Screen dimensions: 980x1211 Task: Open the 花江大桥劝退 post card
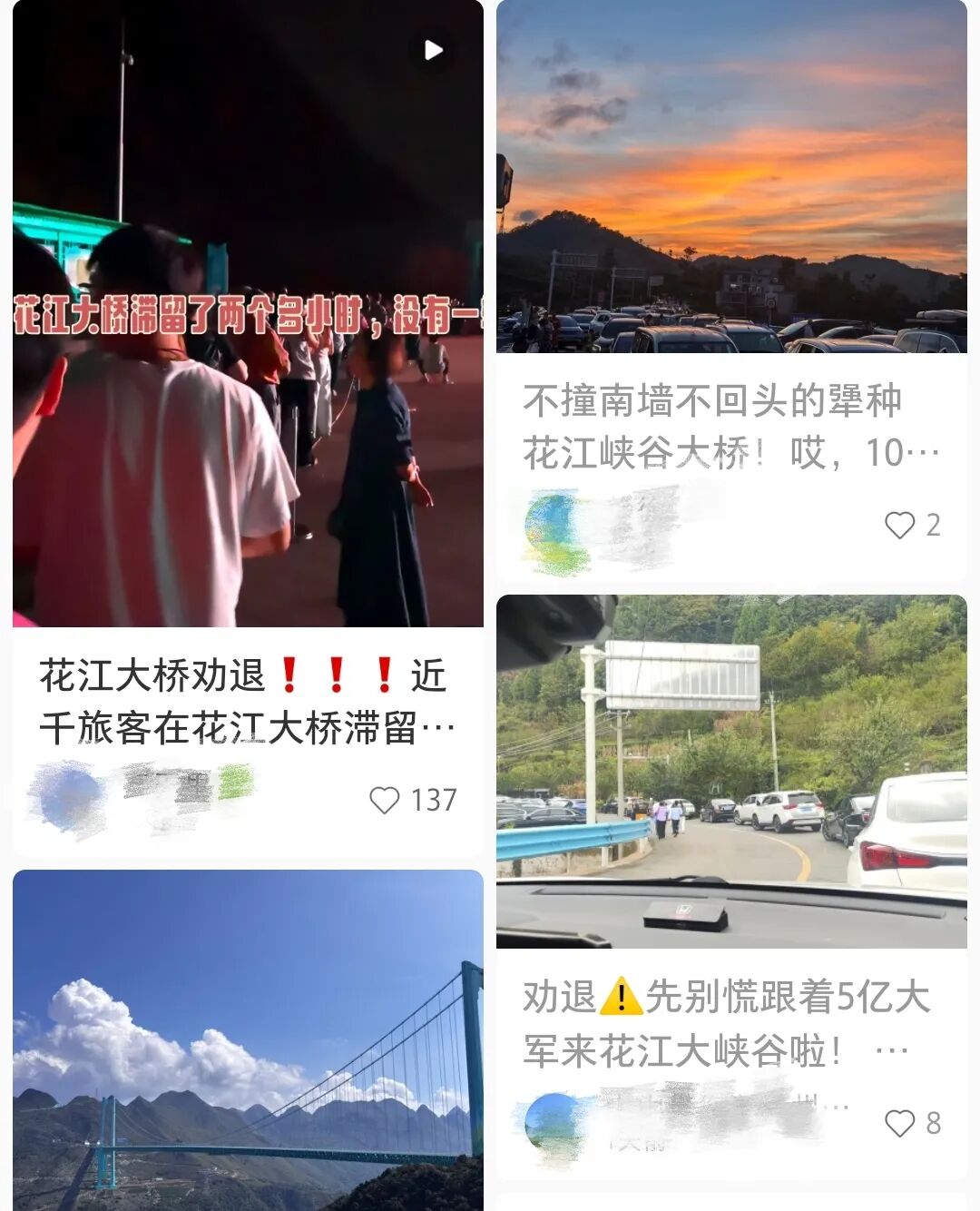coord(245,363)
